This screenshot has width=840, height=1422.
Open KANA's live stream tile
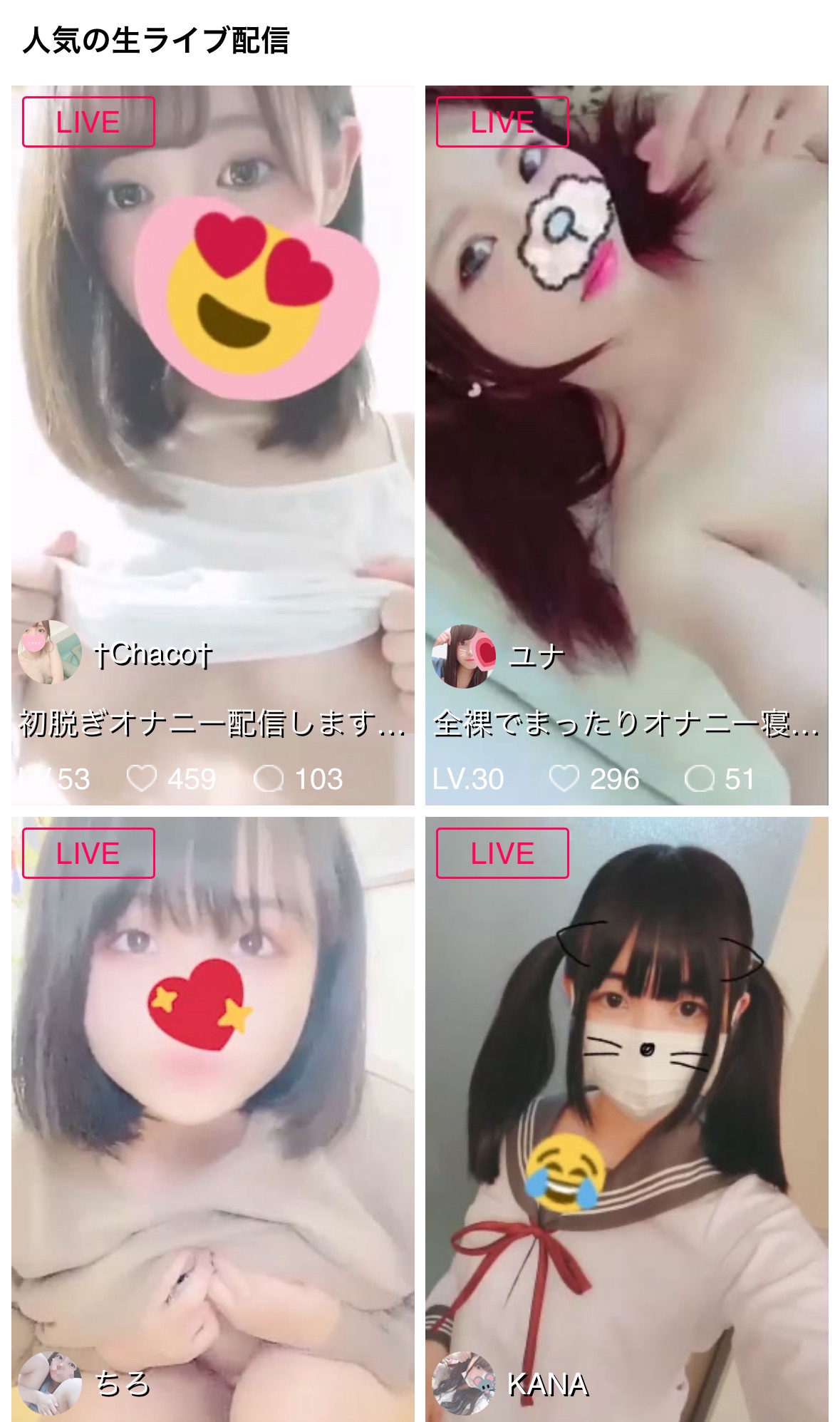coord(626,1119)
